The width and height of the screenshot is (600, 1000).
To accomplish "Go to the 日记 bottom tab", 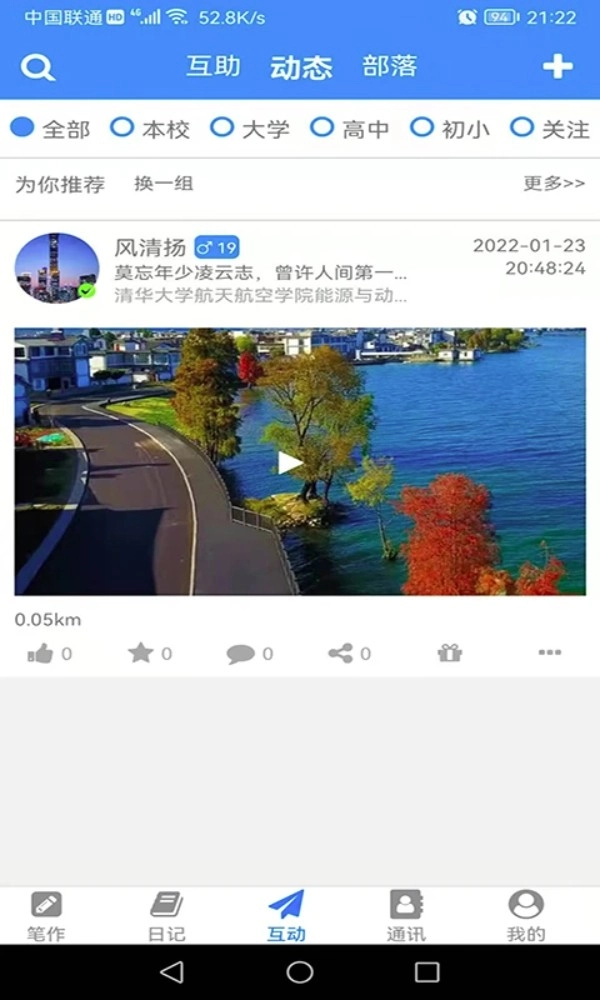I will pyautogui.click(x=166, y=916).
